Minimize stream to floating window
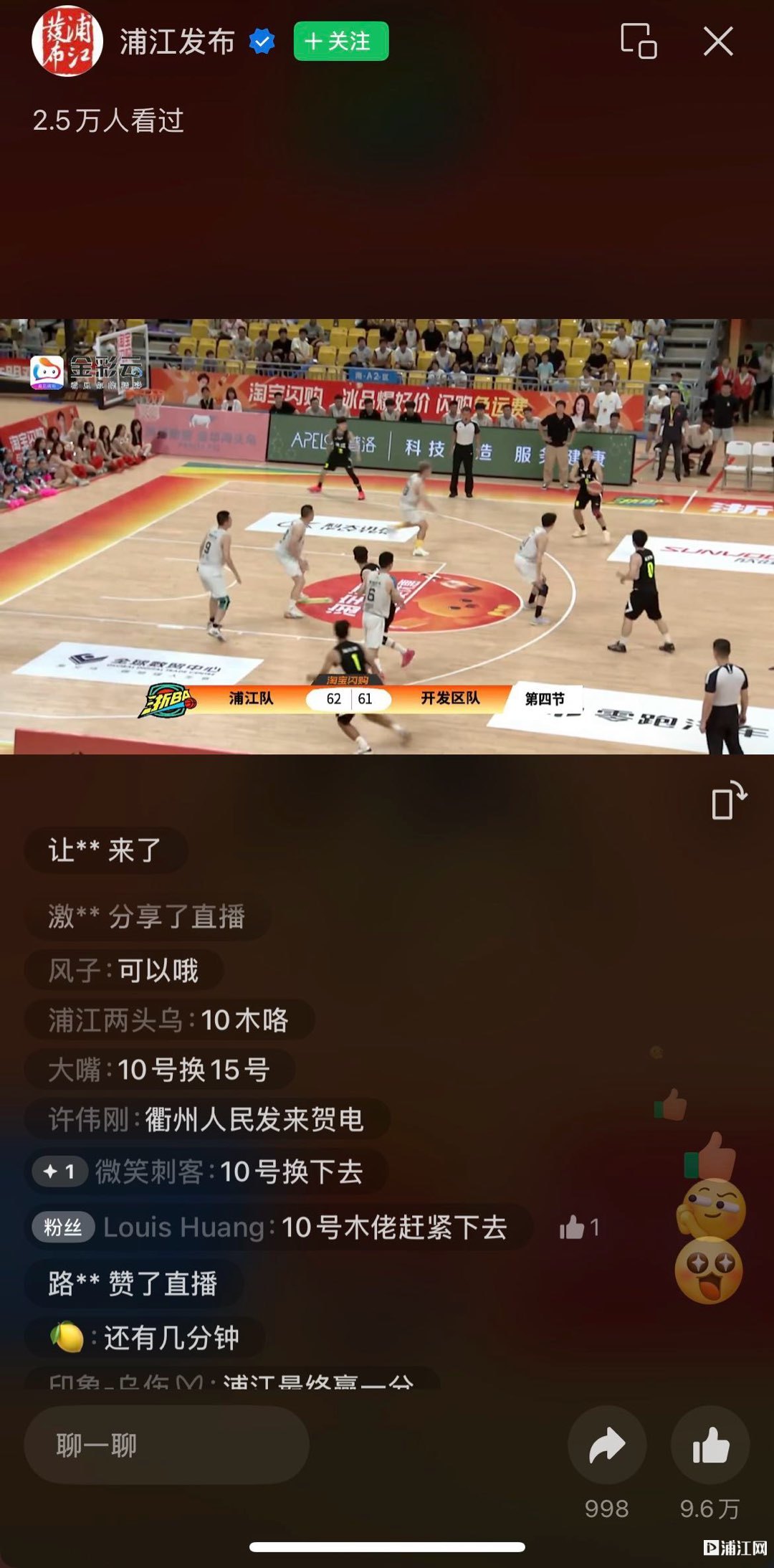This screenshot has height=1568, width=774. [639, 41]
